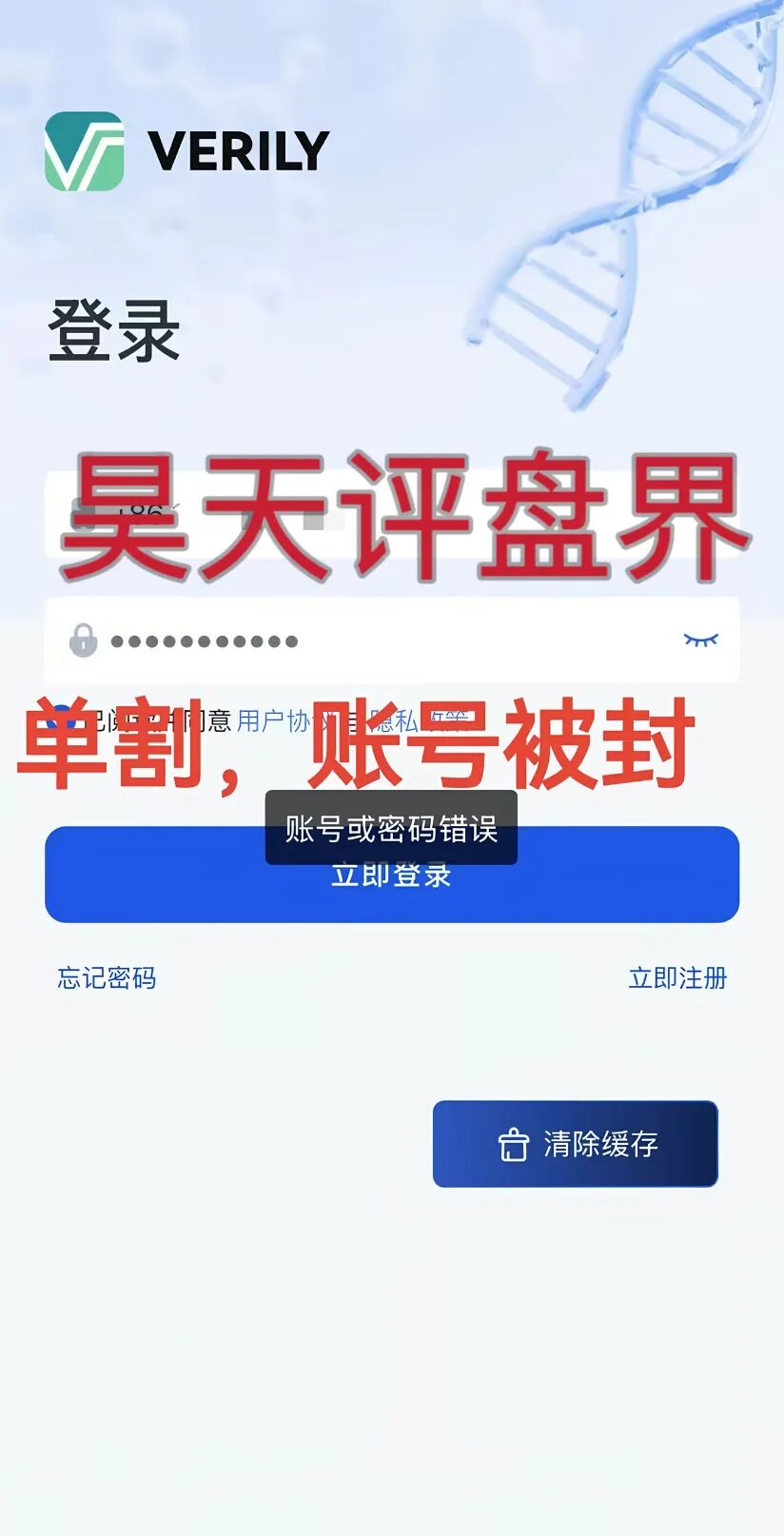Open the 用户协议 user agreement link
Screen dimensions: 784x1536
pyautogui.click(x=272, y=720)
